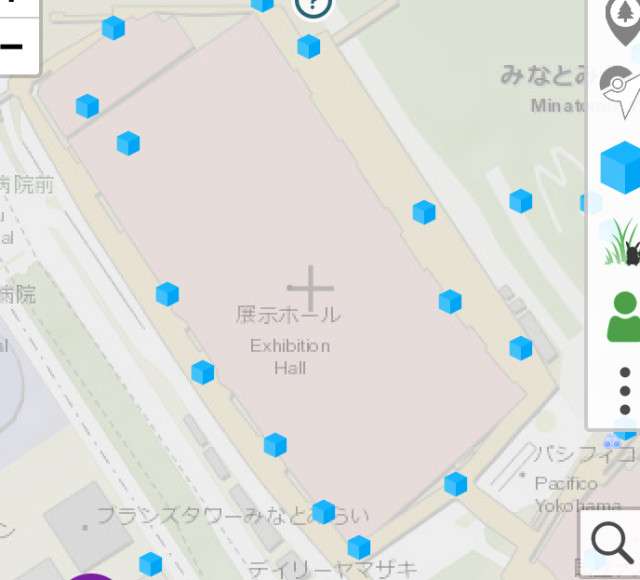This screenshot has width=640, height=580.
Task: Open the question mark help icon
Action: click(313, 6)
